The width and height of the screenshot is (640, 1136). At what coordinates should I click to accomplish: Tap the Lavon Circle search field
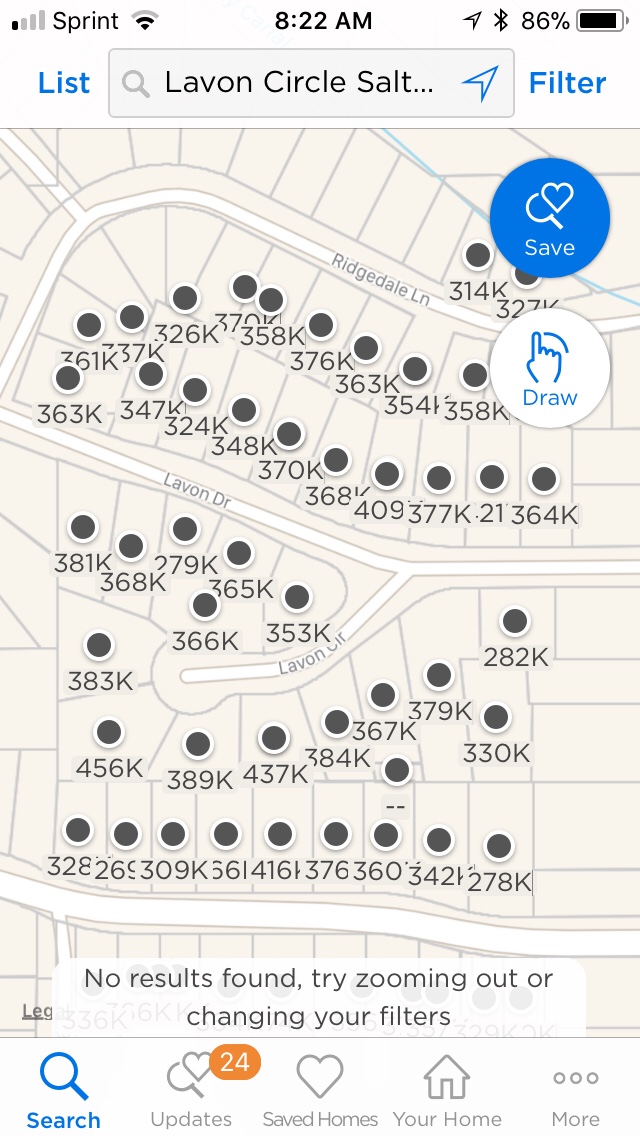(x=298, y=83)
